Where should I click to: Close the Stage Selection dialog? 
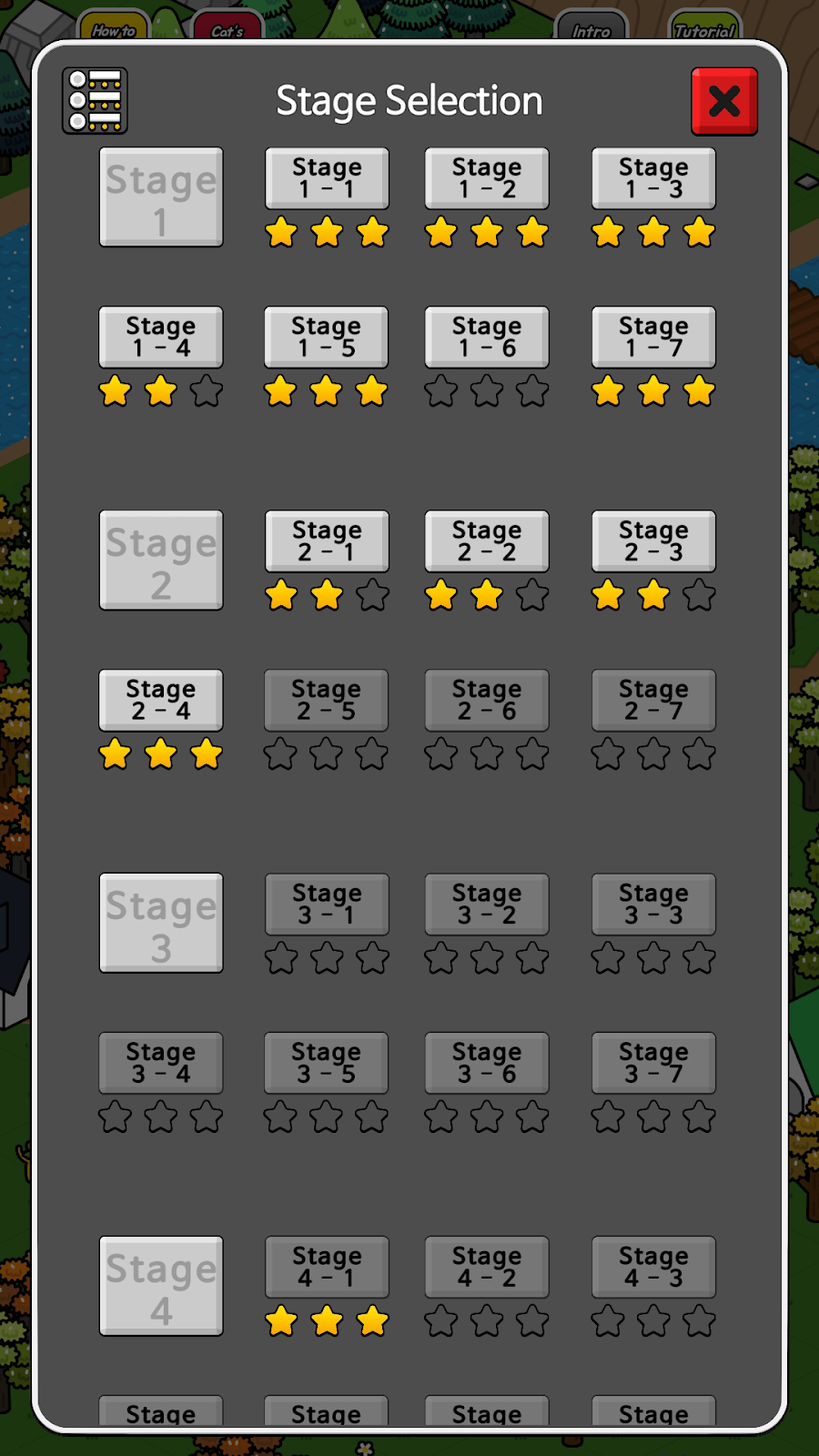(723, 101)
